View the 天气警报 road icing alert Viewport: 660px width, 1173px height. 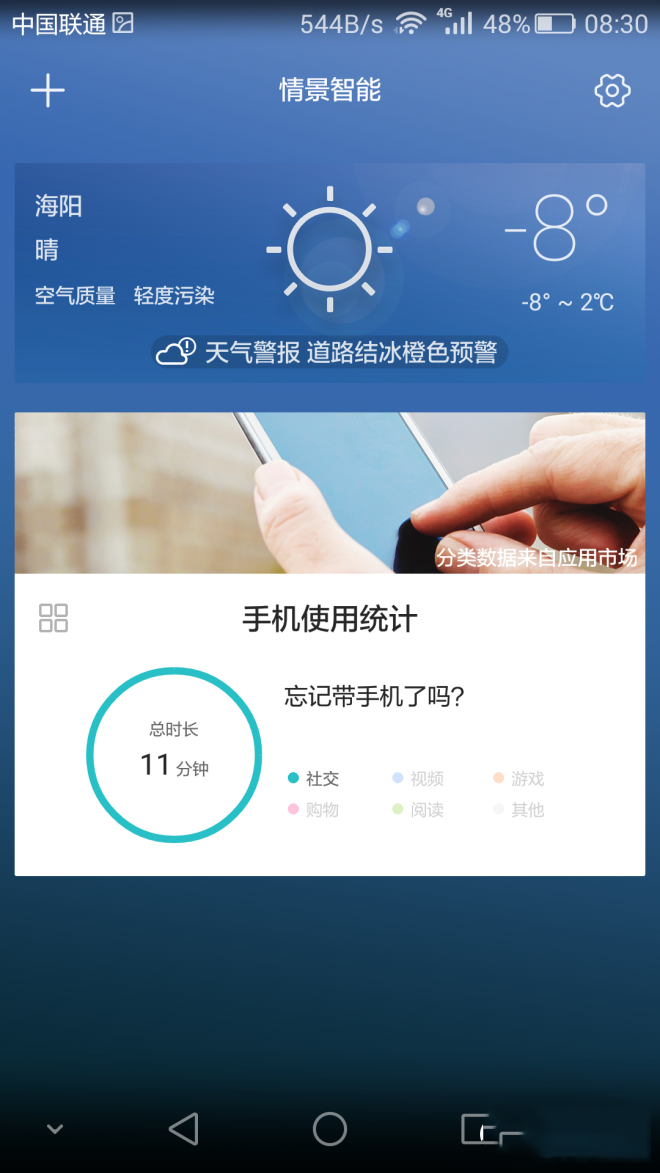tap(330, 352)
